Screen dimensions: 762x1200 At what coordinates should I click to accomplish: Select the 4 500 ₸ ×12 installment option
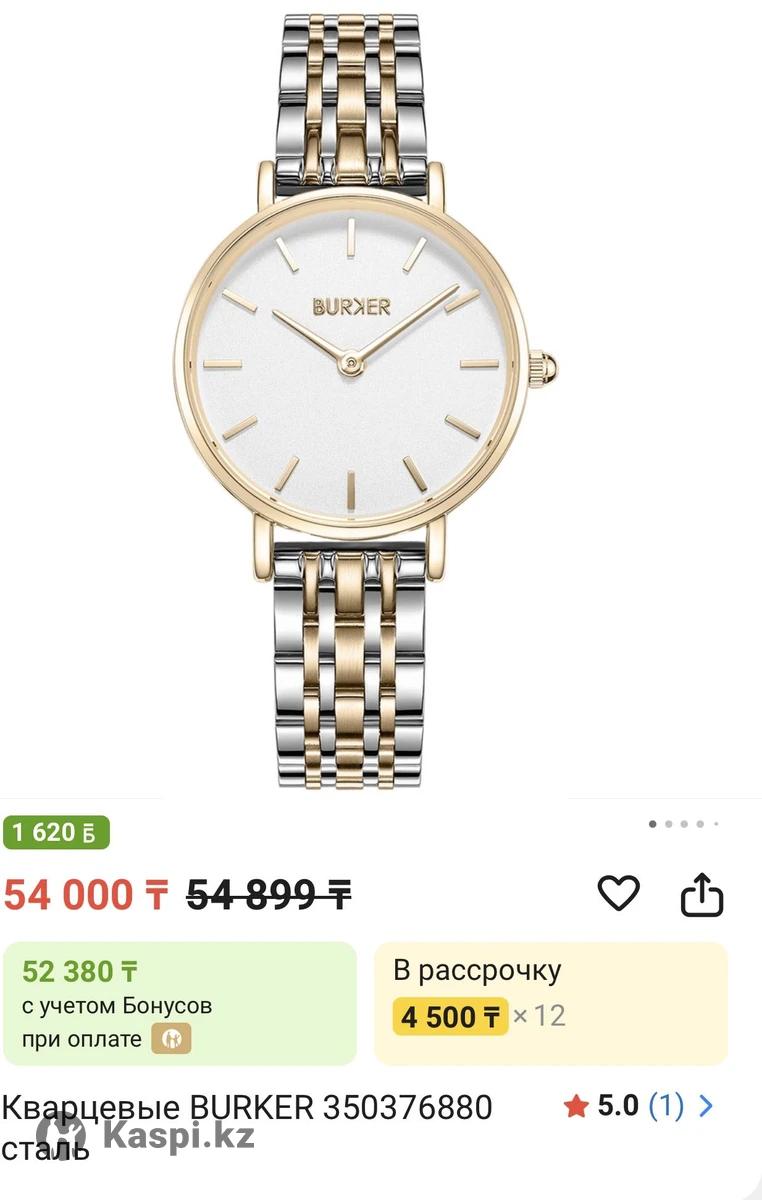pyautogui.click(x=551, y=1003)
